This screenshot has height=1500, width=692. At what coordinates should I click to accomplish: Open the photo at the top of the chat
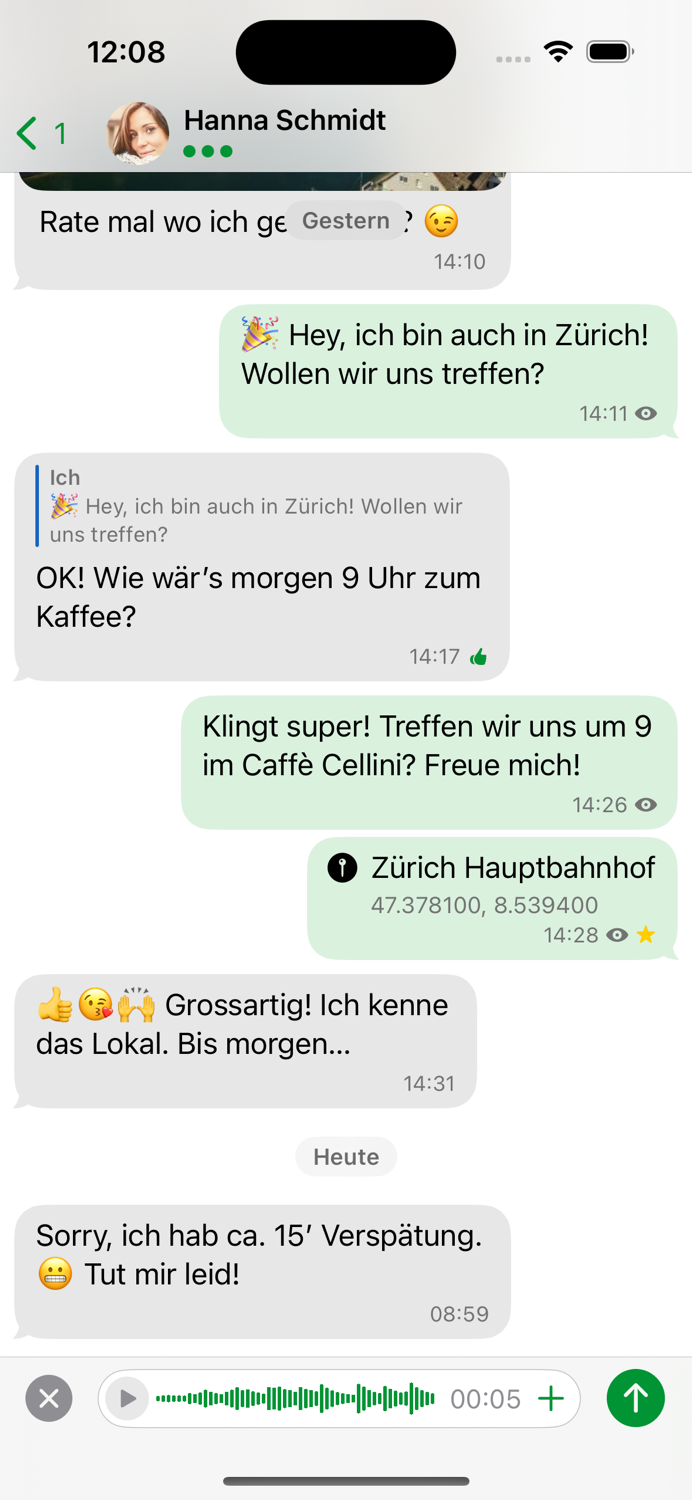click(x=262, y=181)
